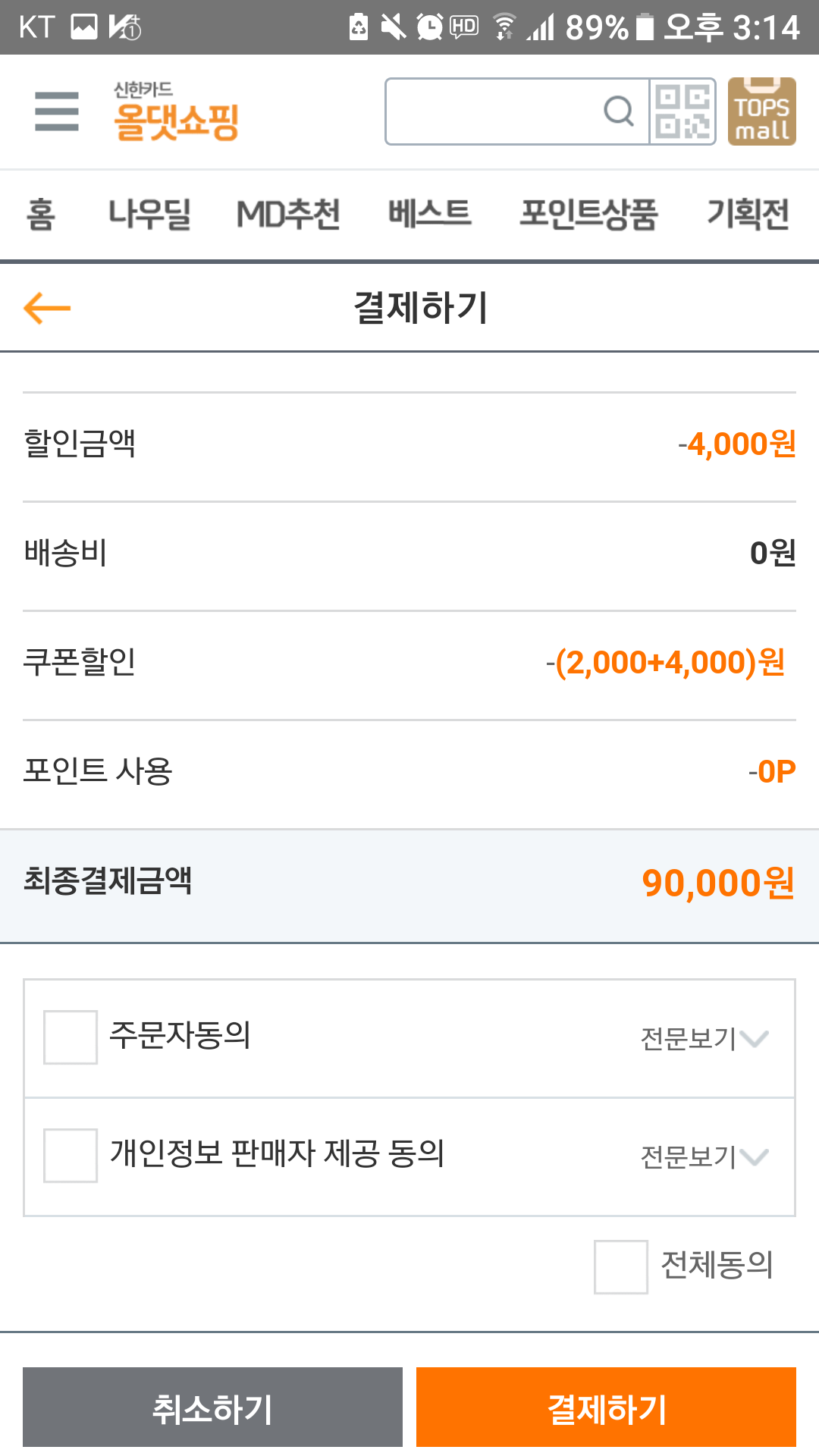Switch to the 홈 tab
819x1456 pixels.
coord(41,215)
